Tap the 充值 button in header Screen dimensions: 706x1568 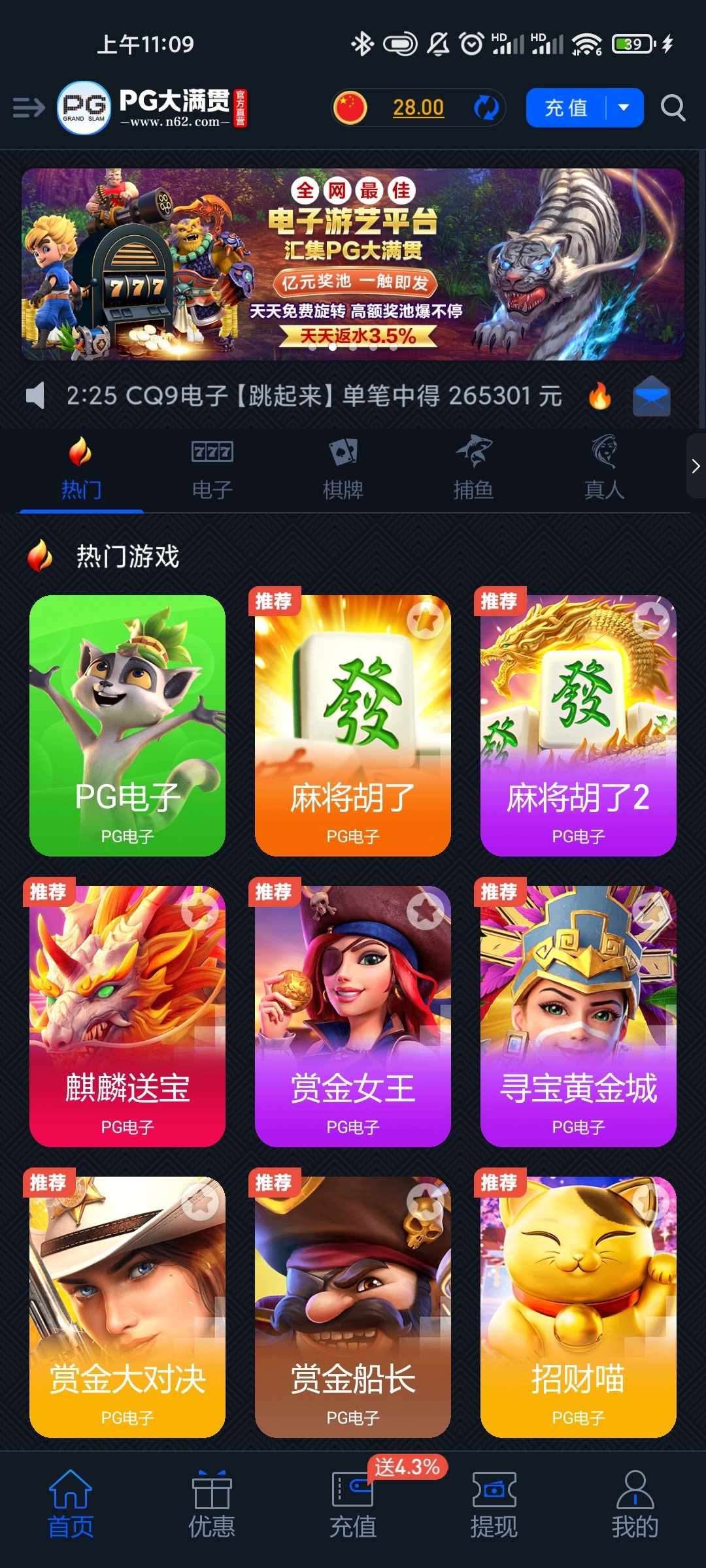pos(566,108)
